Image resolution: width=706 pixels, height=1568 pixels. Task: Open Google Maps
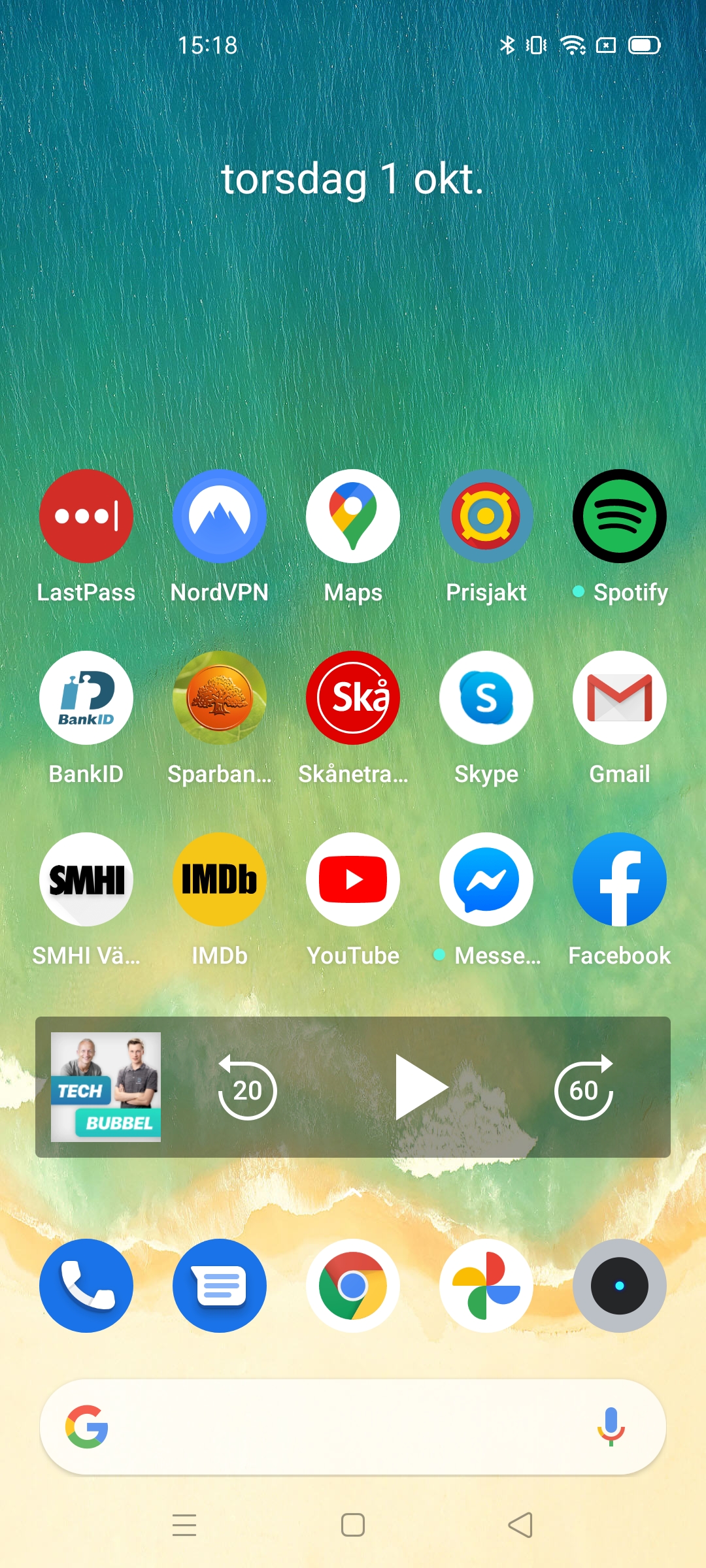353,516
